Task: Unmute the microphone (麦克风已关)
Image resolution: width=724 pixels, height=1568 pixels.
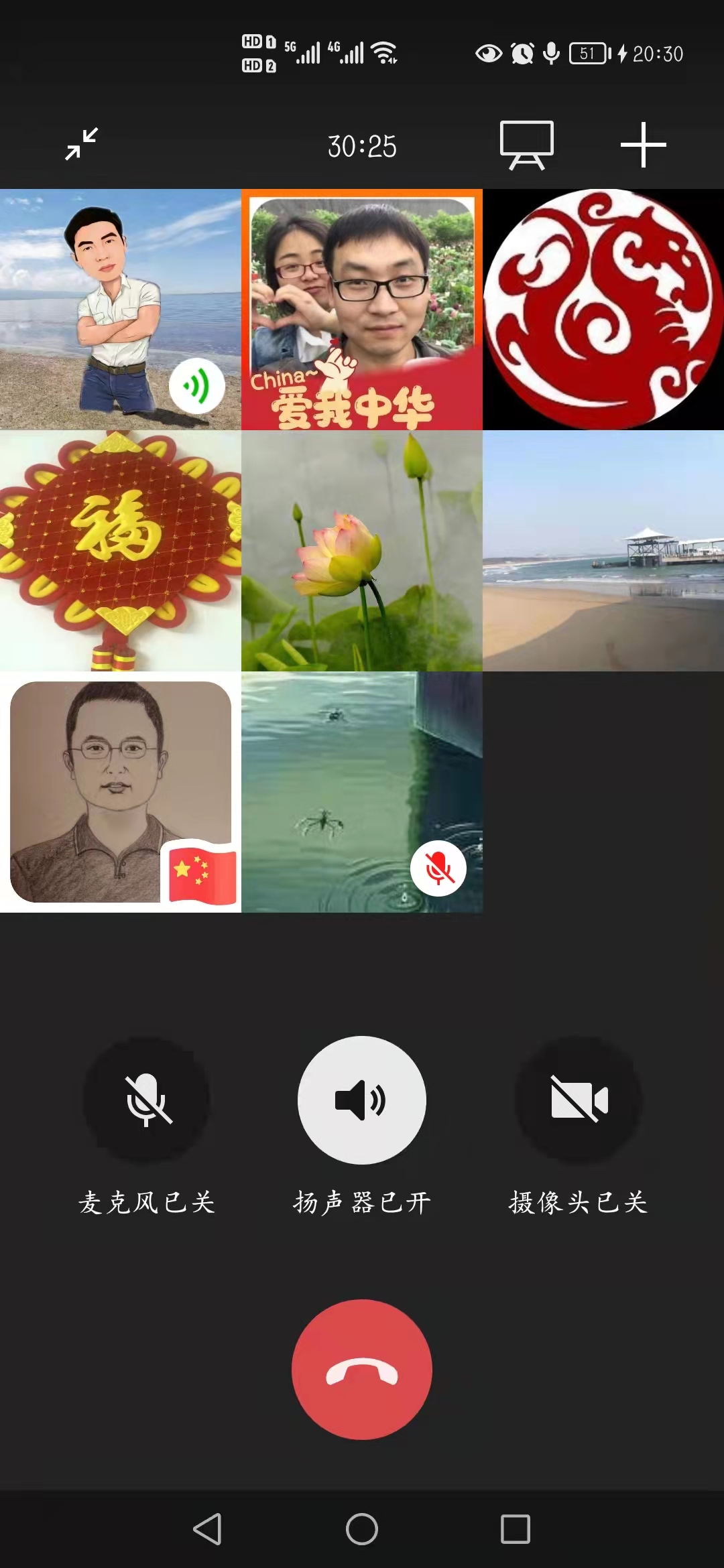Action: 147,1100
